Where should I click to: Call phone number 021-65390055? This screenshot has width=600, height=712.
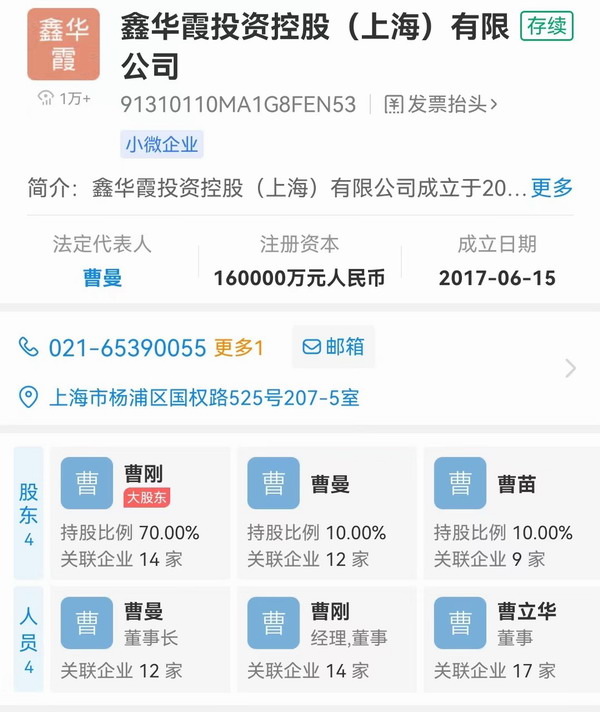127,347
